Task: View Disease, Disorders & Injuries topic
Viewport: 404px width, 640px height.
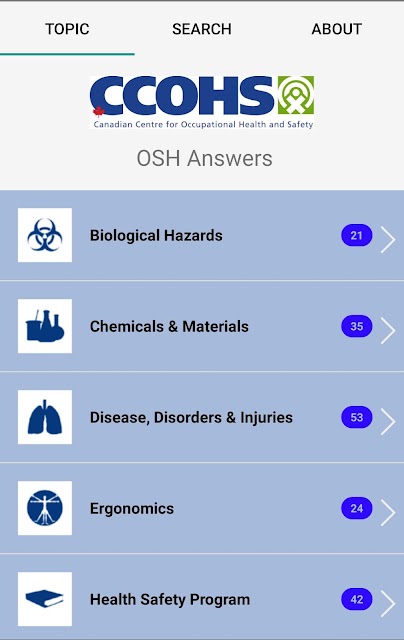Action: tap(202, 417)
